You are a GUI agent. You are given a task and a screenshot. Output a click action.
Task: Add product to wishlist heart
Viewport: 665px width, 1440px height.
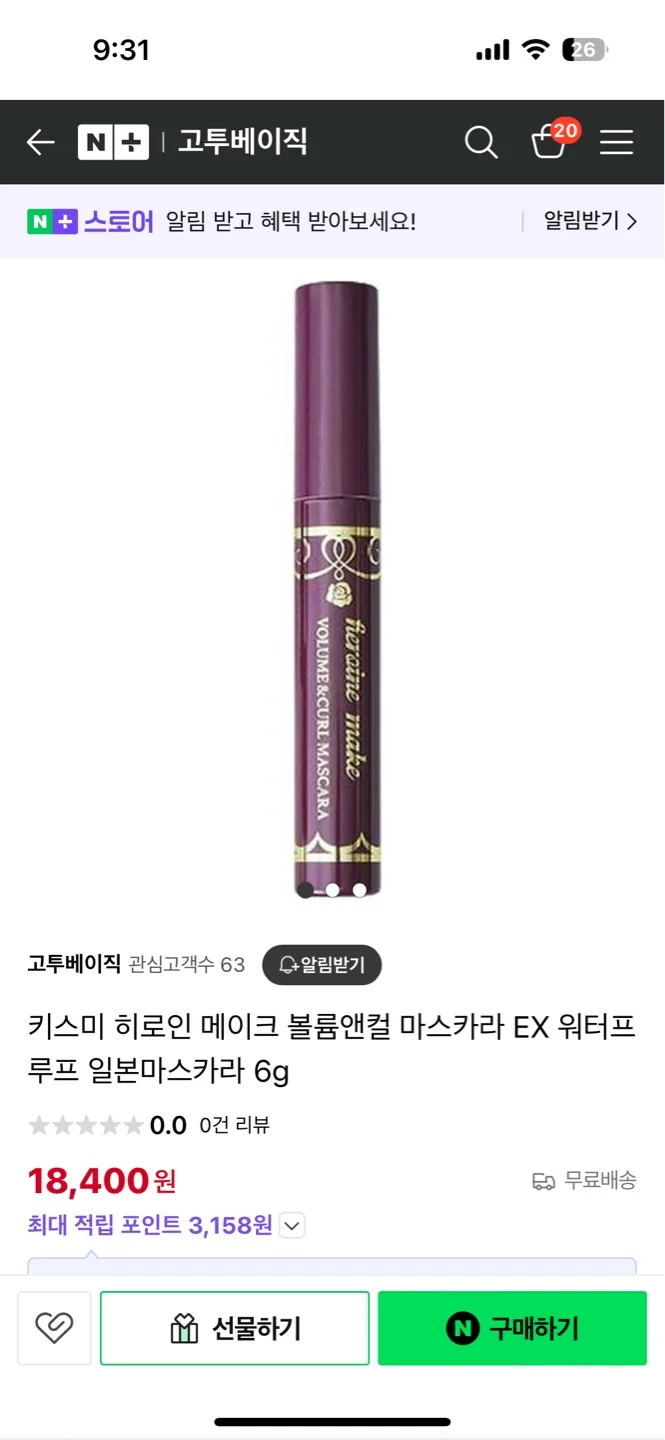coord(54,1328)
